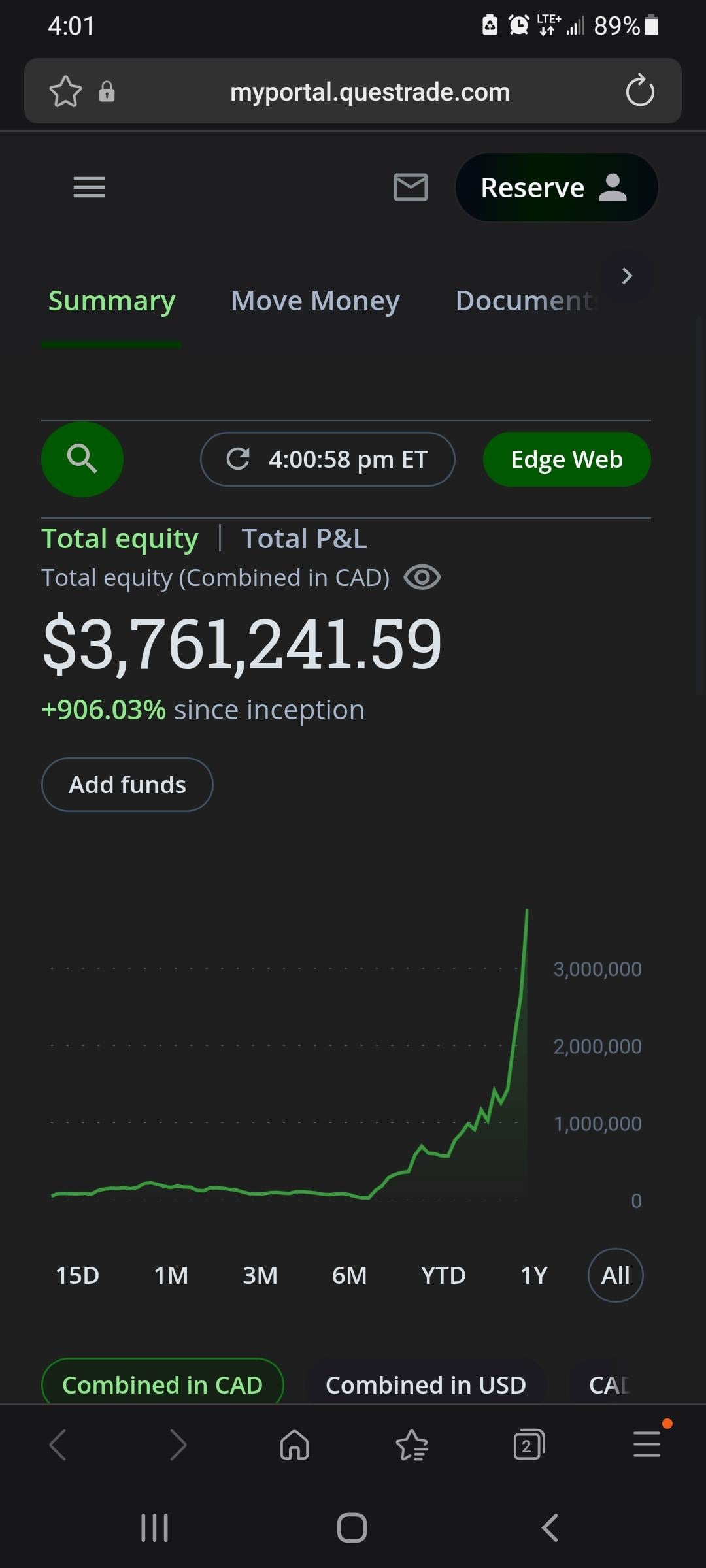Switch to the Move Money tab
The image size is (706, 1568).
[x=315, y=301]
